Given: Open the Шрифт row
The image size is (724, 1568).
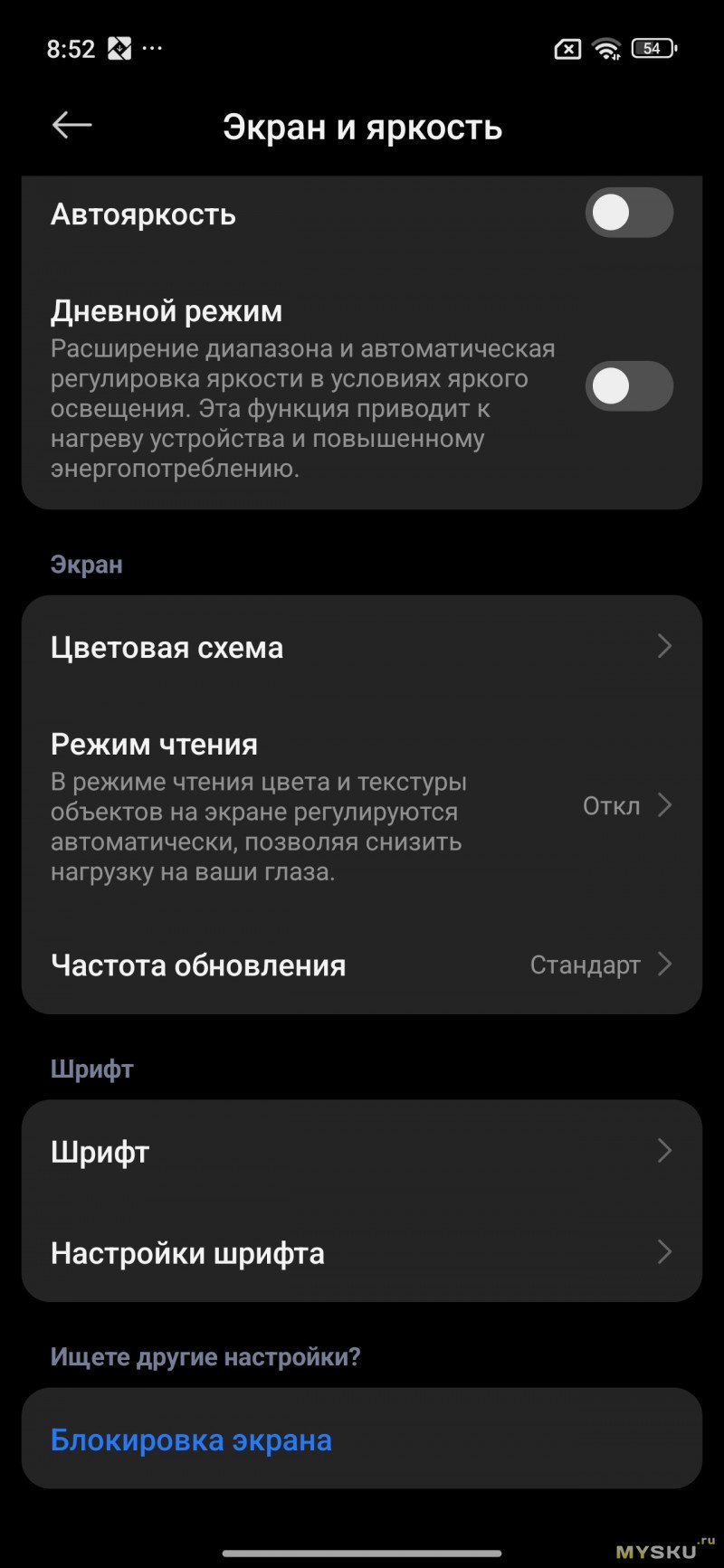Looking at the screenshot, I should (362, 1152).
